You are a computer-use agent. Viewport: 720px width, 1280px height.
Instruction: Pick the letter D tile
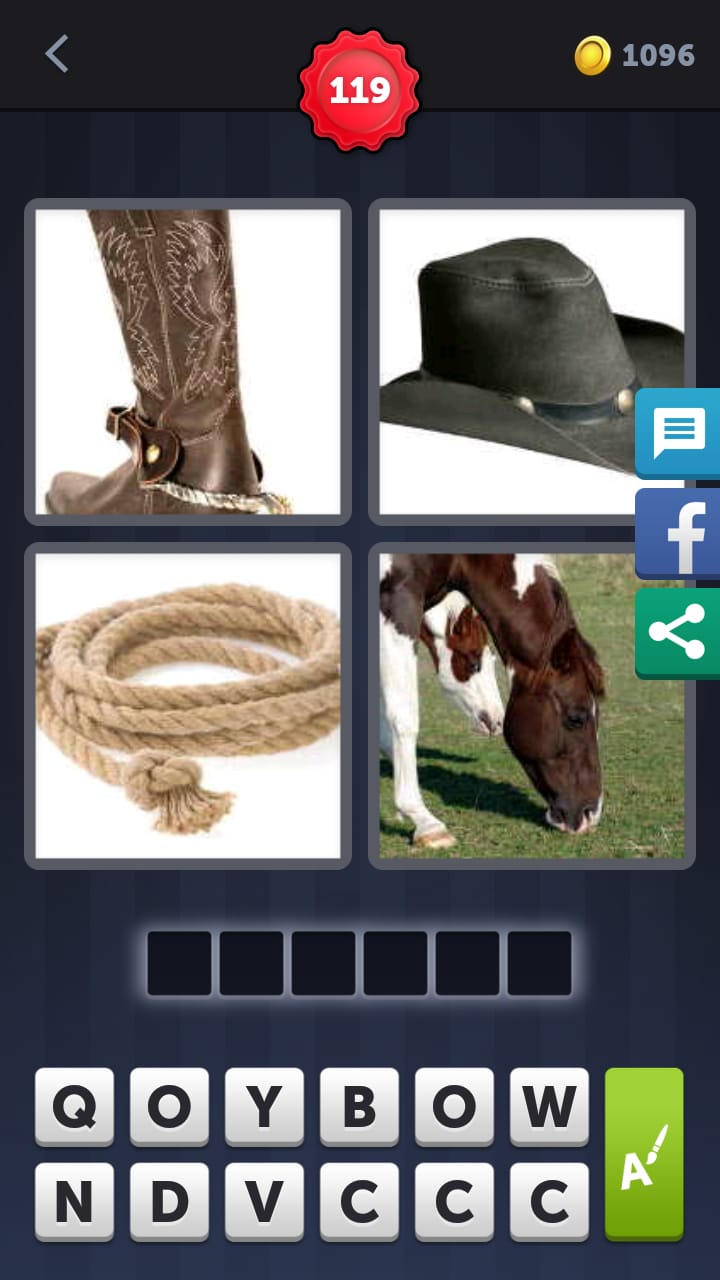[x=169, y=1201]
